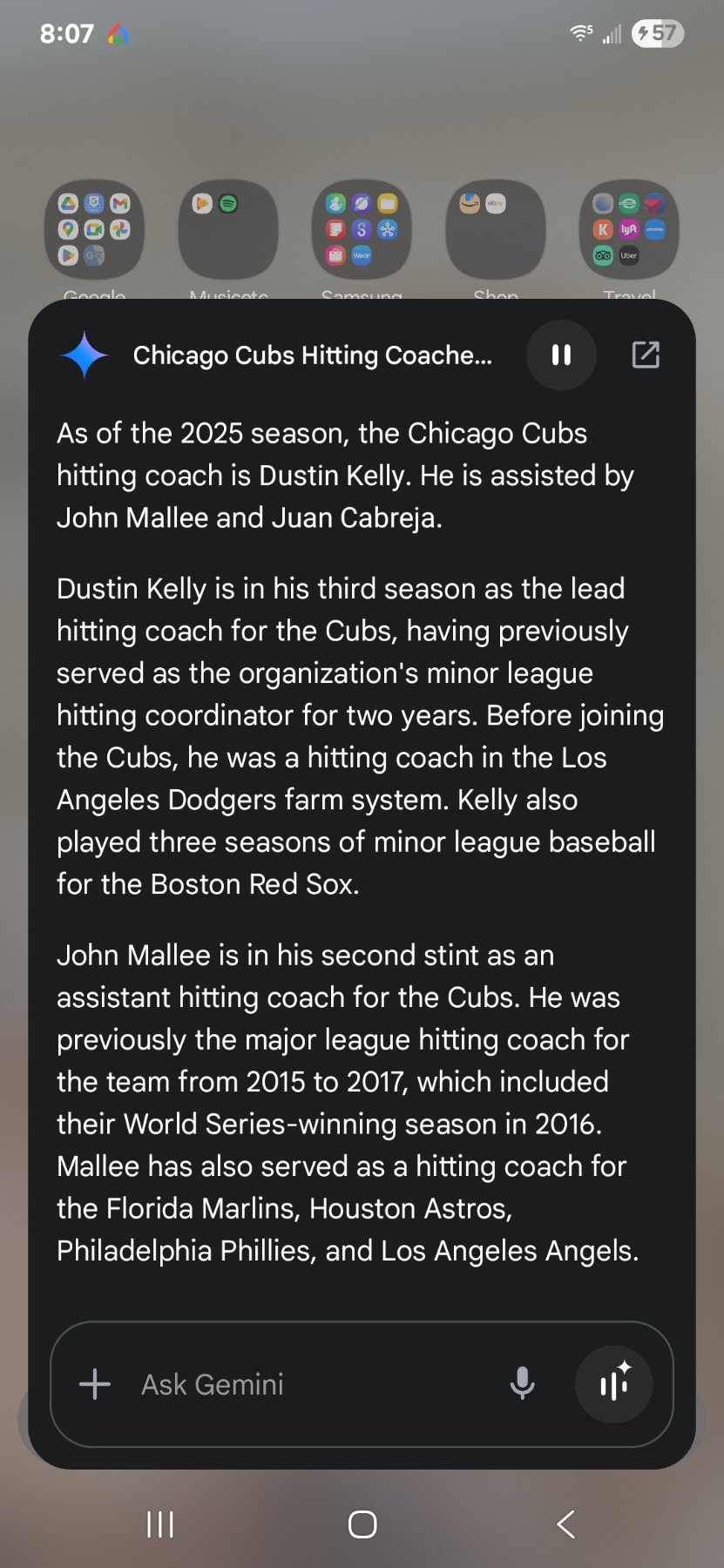Start voice input with the microphone
Viewport: 724px width, 1568px height.
pyautogui.click(x=522, y=1383)
